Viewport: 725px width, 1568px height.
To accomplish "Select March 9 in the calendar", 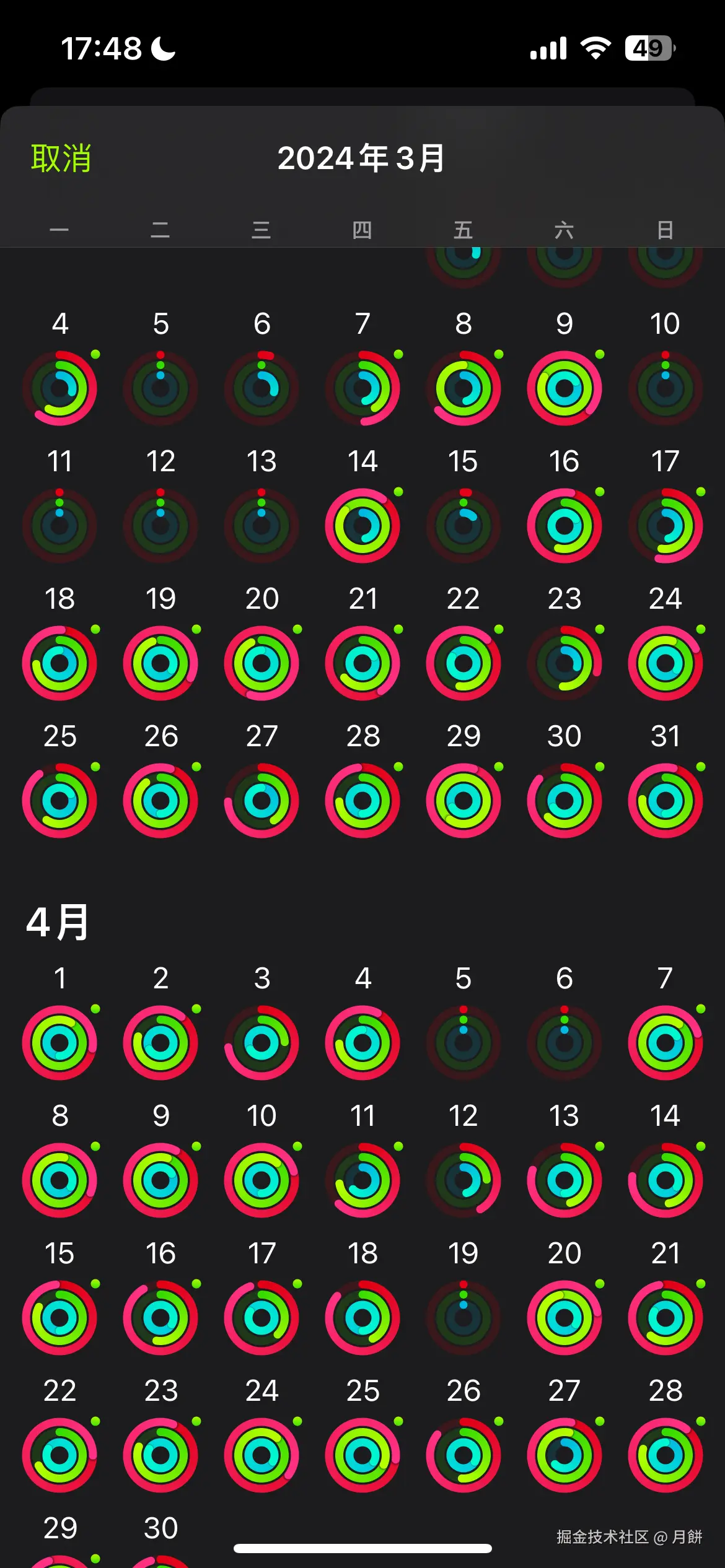I will point(564,388).
